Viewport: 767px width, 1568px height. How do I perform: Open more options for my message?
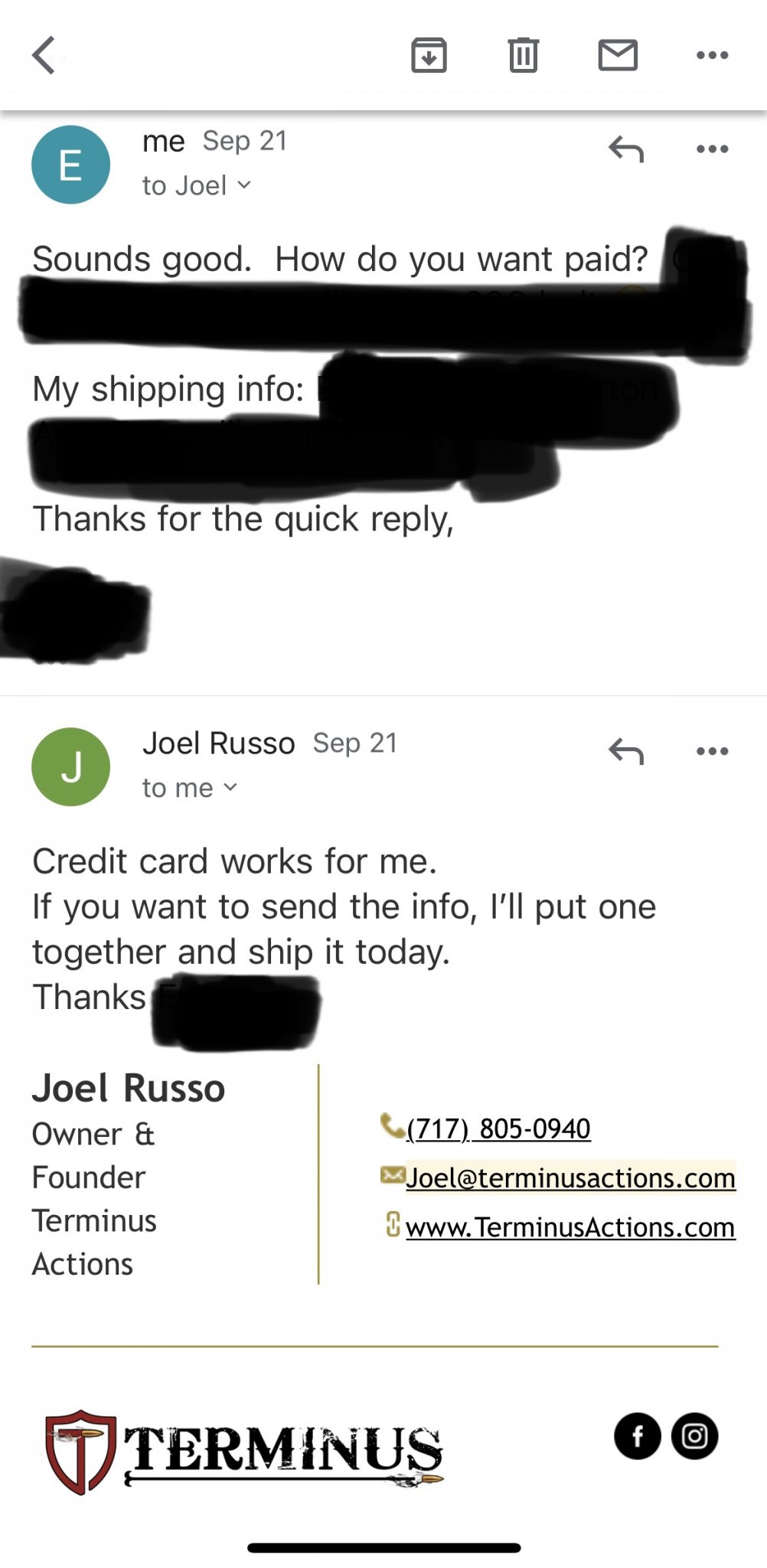click(x=712, y=149)
